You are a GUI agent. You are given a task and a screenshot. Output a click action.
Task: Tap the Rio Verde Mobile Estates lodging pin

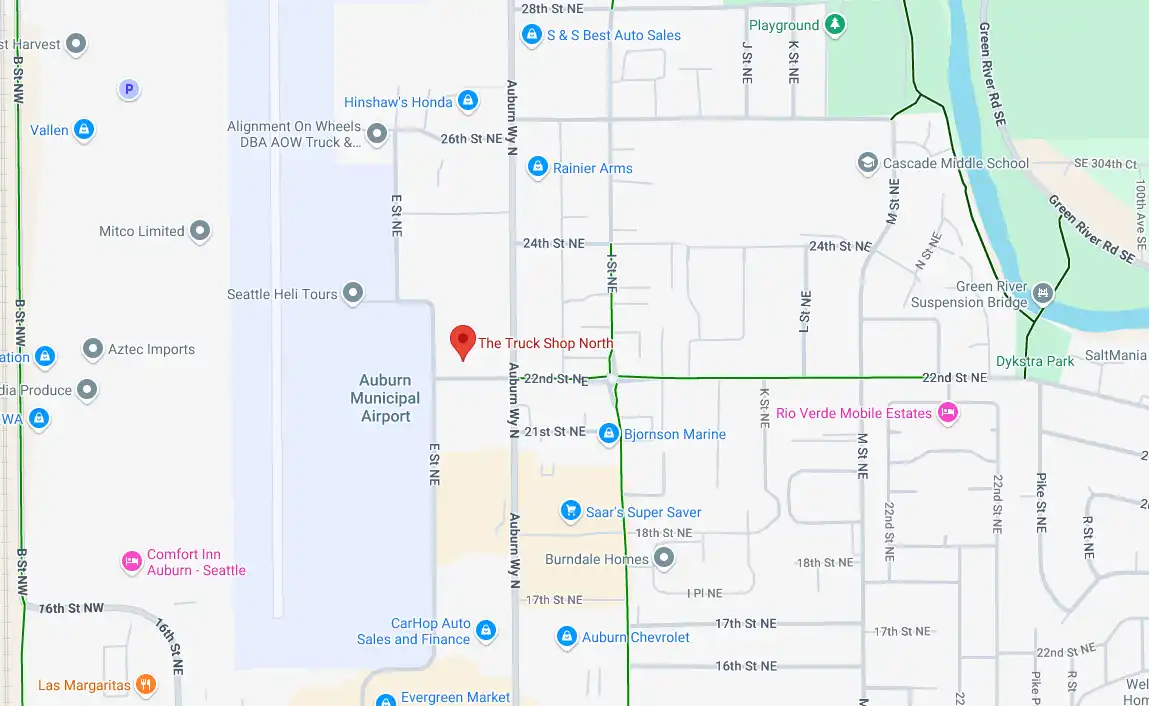948,412
